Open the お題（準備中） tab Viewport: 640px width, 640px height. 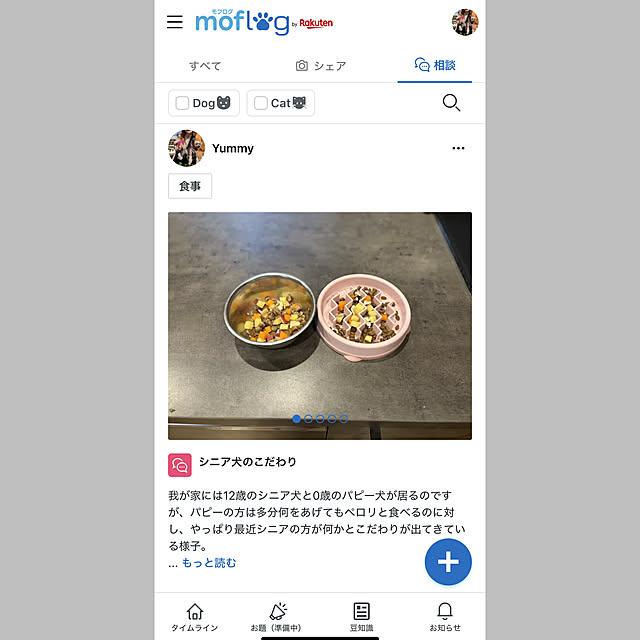278,616
